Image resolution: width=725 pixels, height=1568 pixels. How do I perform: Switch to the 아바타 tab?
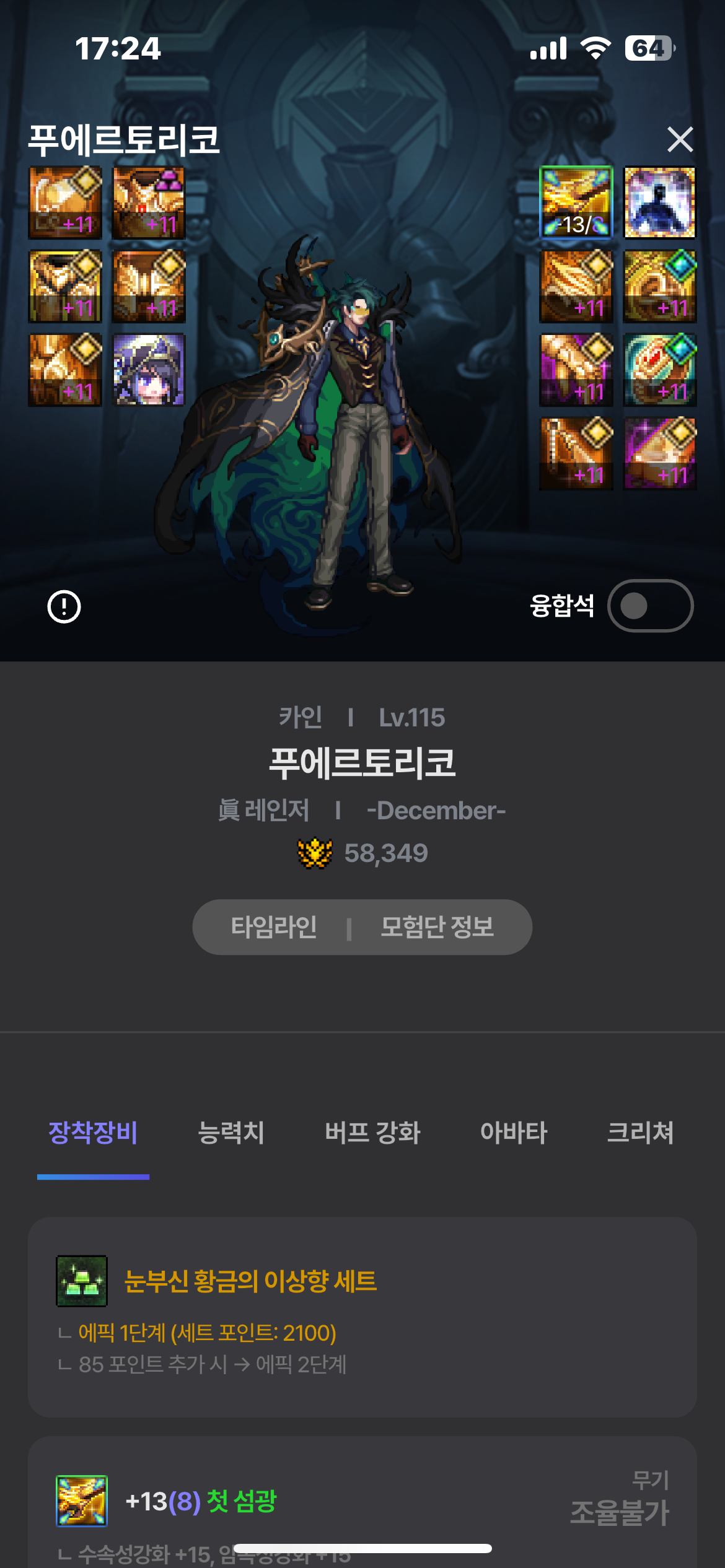pyautogui.click(x=514, y=1133)
